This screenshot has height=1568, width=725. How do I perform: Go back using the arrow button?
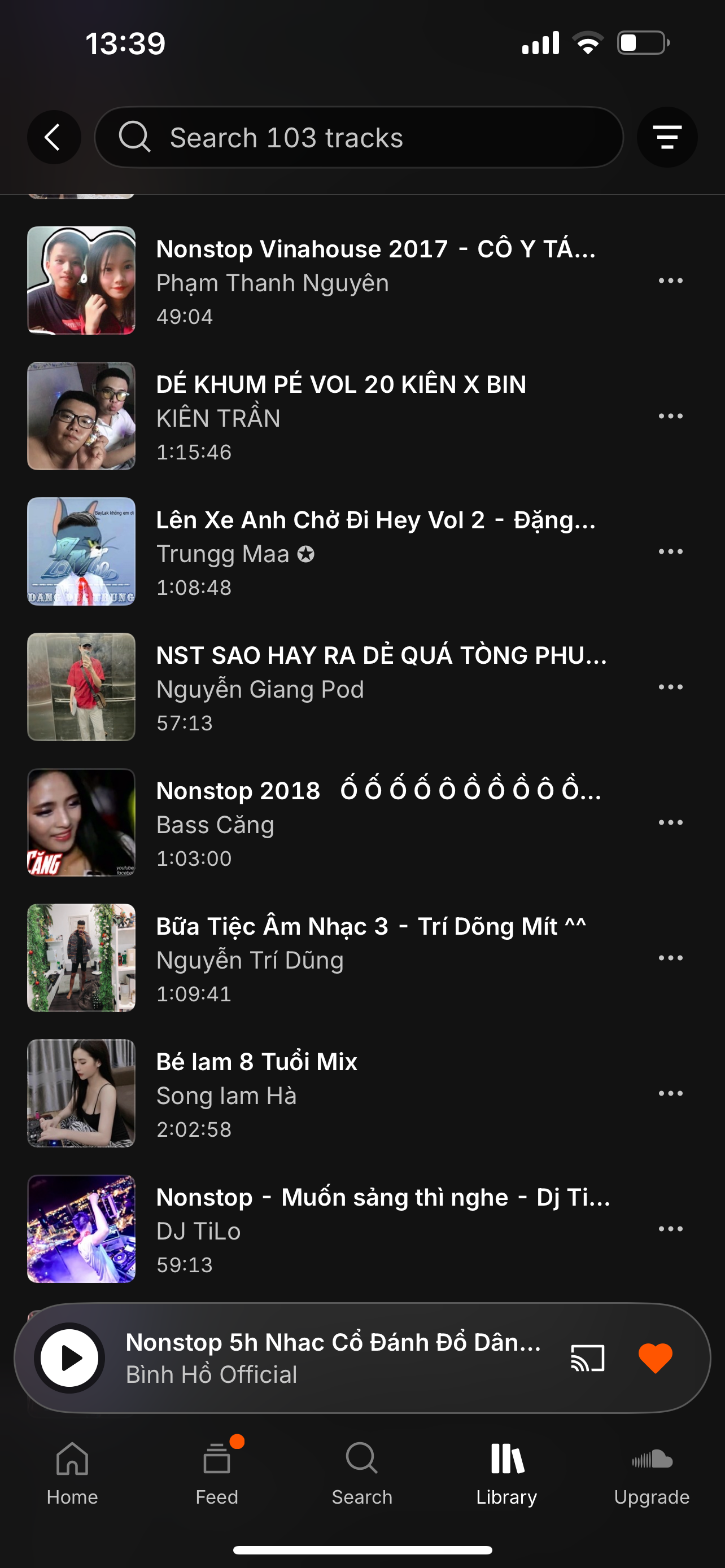pyautogui.click(x=54, y=137)
